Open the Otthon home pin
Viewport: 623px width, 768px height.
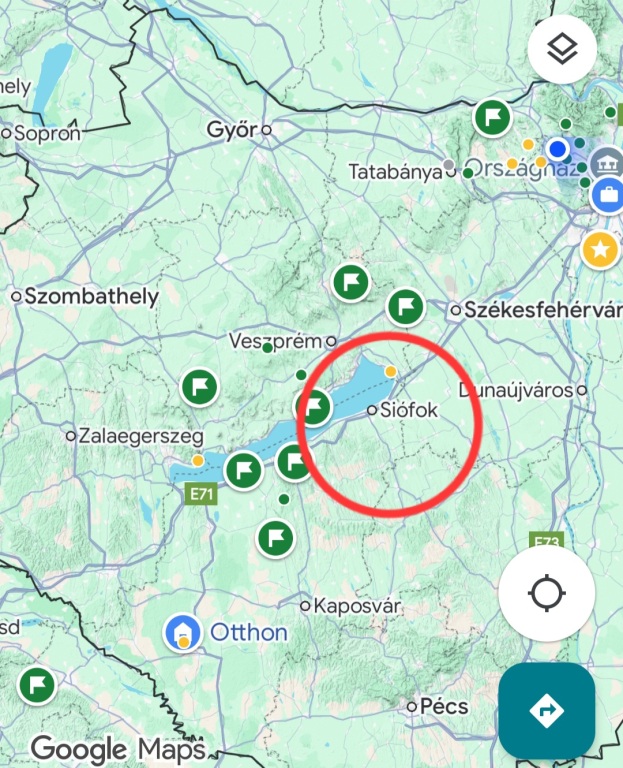[x=184, y=631]
